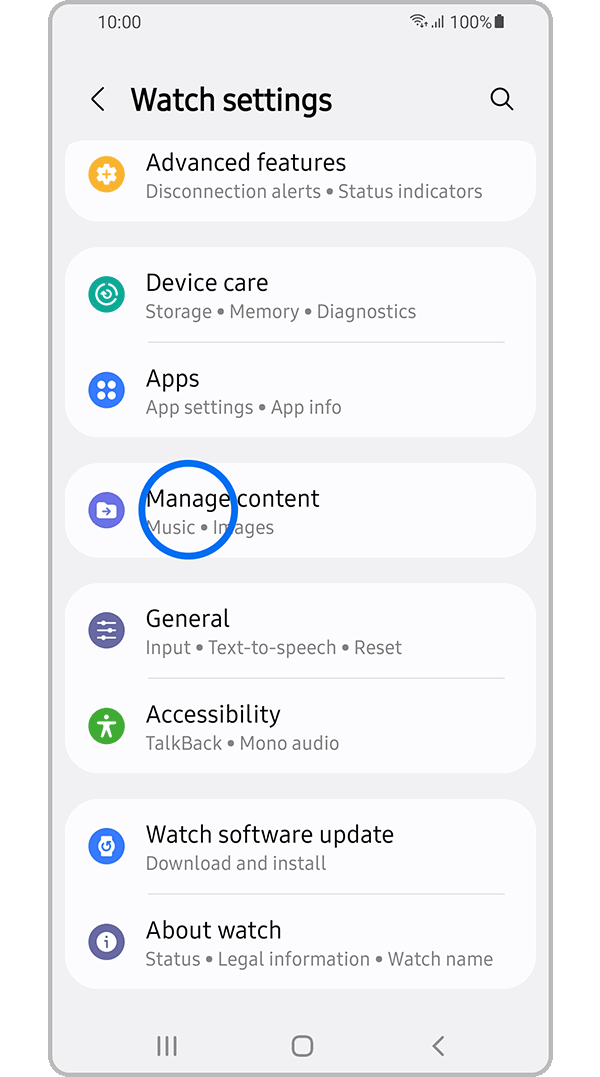Open General settings
This screenshot has width=600, height=1077.
[300, 632]
